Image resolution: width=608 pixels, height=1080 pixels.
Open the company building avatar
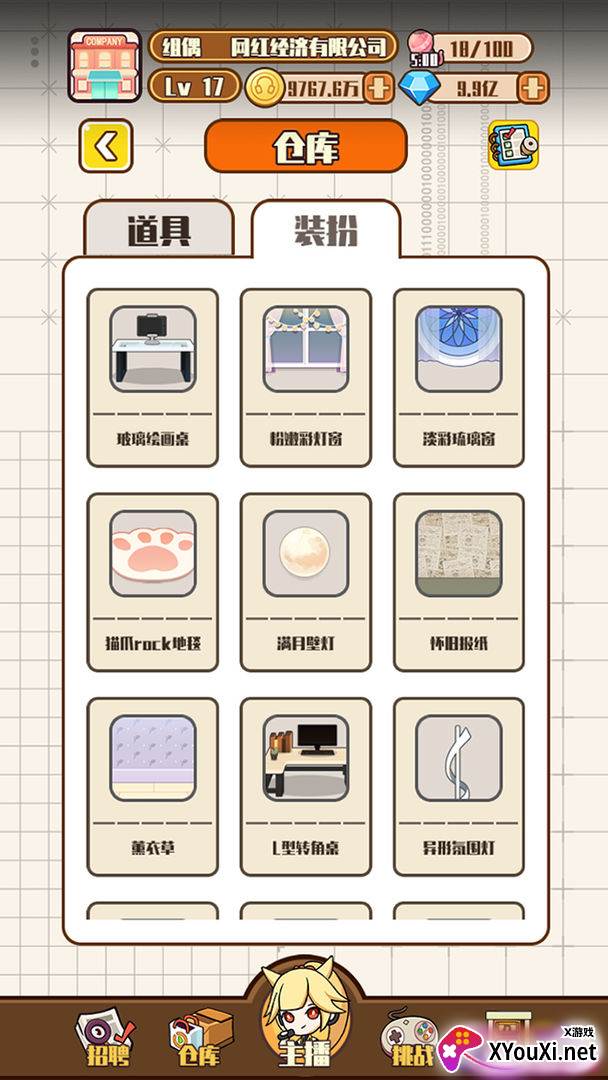[x=105, y=65]
